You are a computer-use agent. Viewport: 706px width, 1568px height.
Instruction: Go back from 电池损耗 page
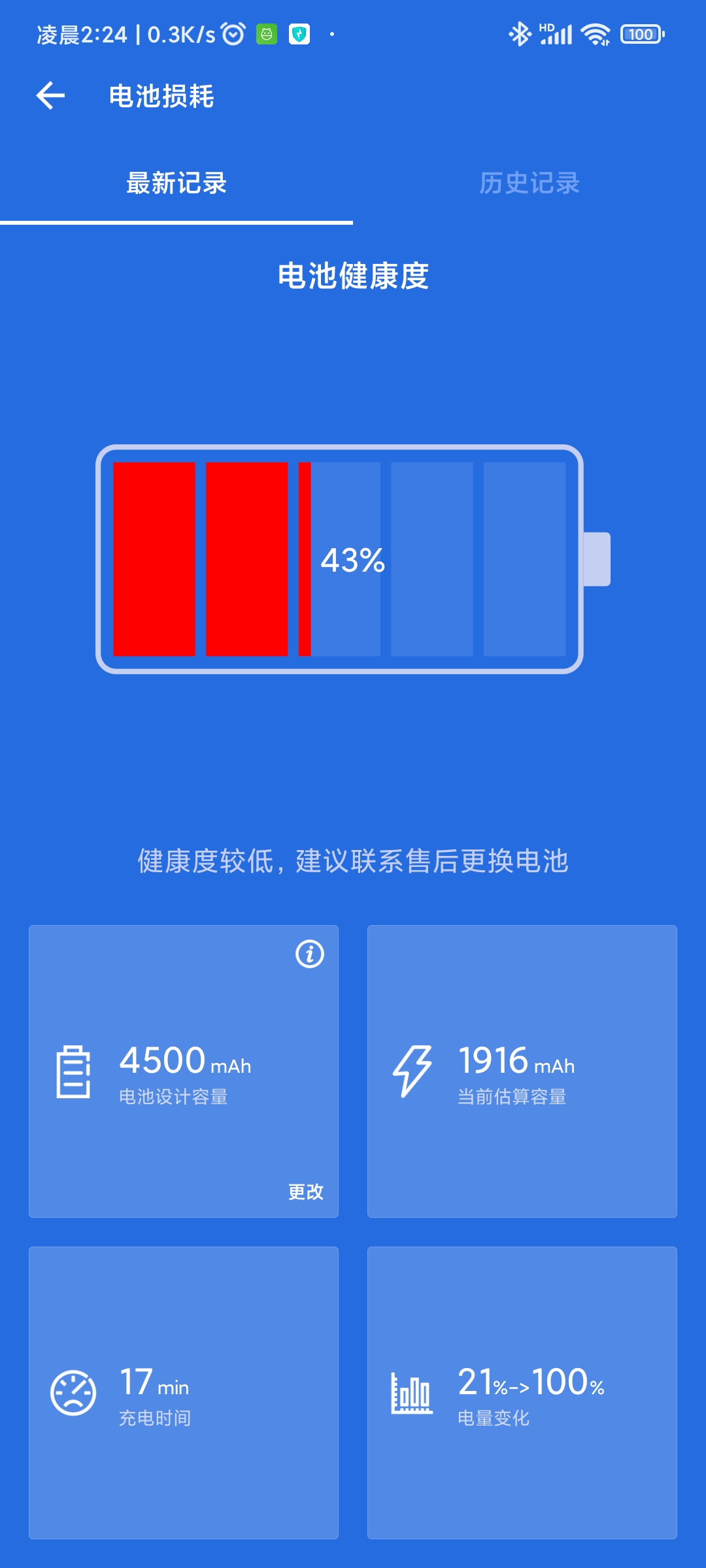50,96
